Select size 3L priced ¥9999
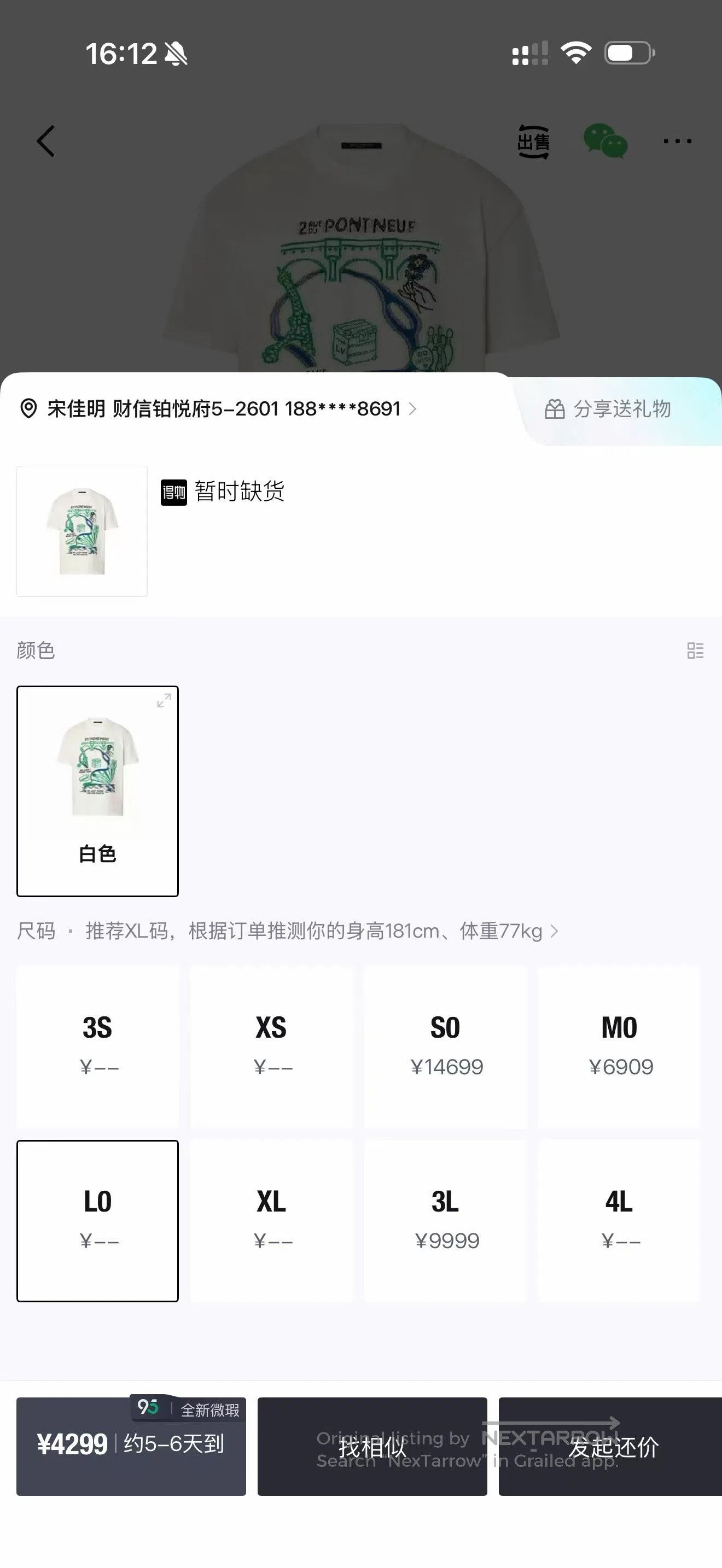This screenshot has height=1568, width=722. point(446,1221)
